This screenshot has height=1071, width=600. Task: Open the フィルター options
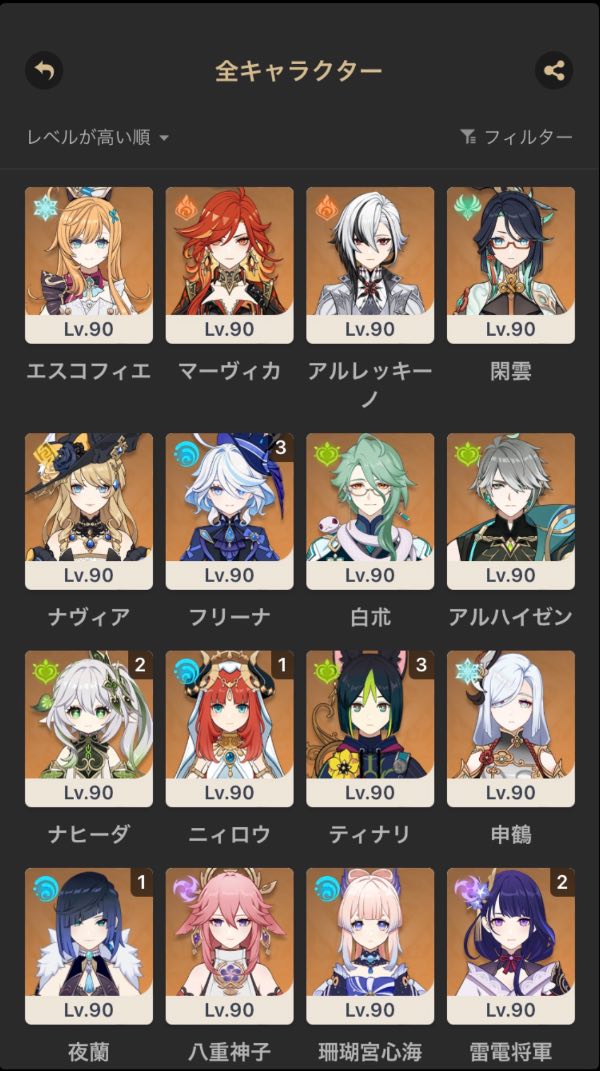(516, 137)
